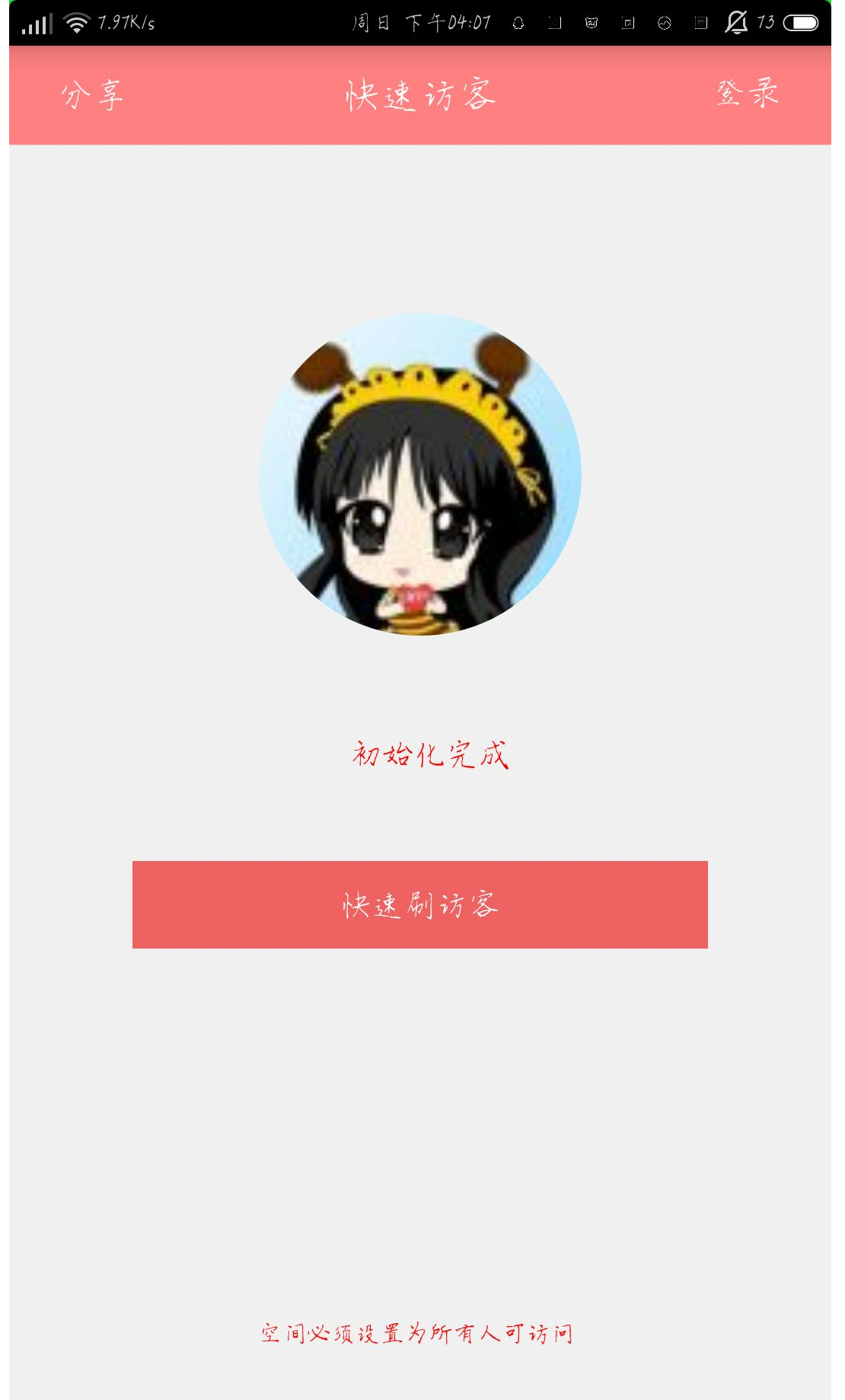845x1400 pixels.
Task: Tap 分享 in the top bar
Action: (x=92, y=95)
